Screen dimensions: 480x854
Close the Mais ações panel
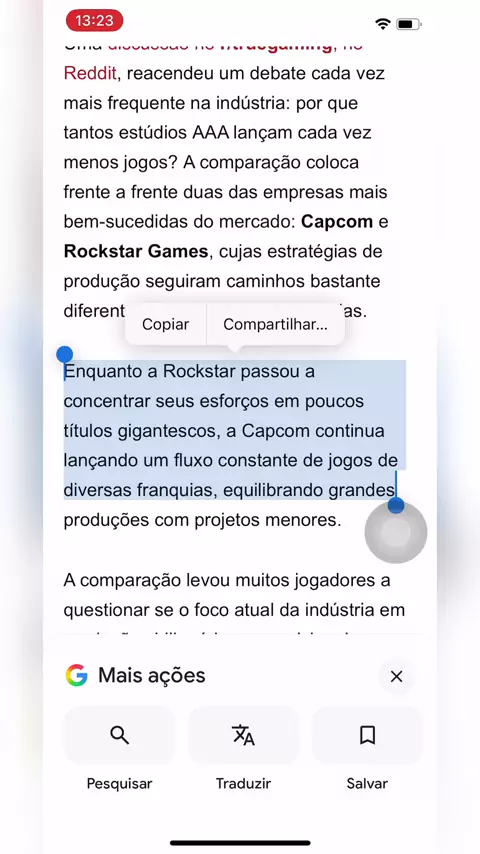396,676
